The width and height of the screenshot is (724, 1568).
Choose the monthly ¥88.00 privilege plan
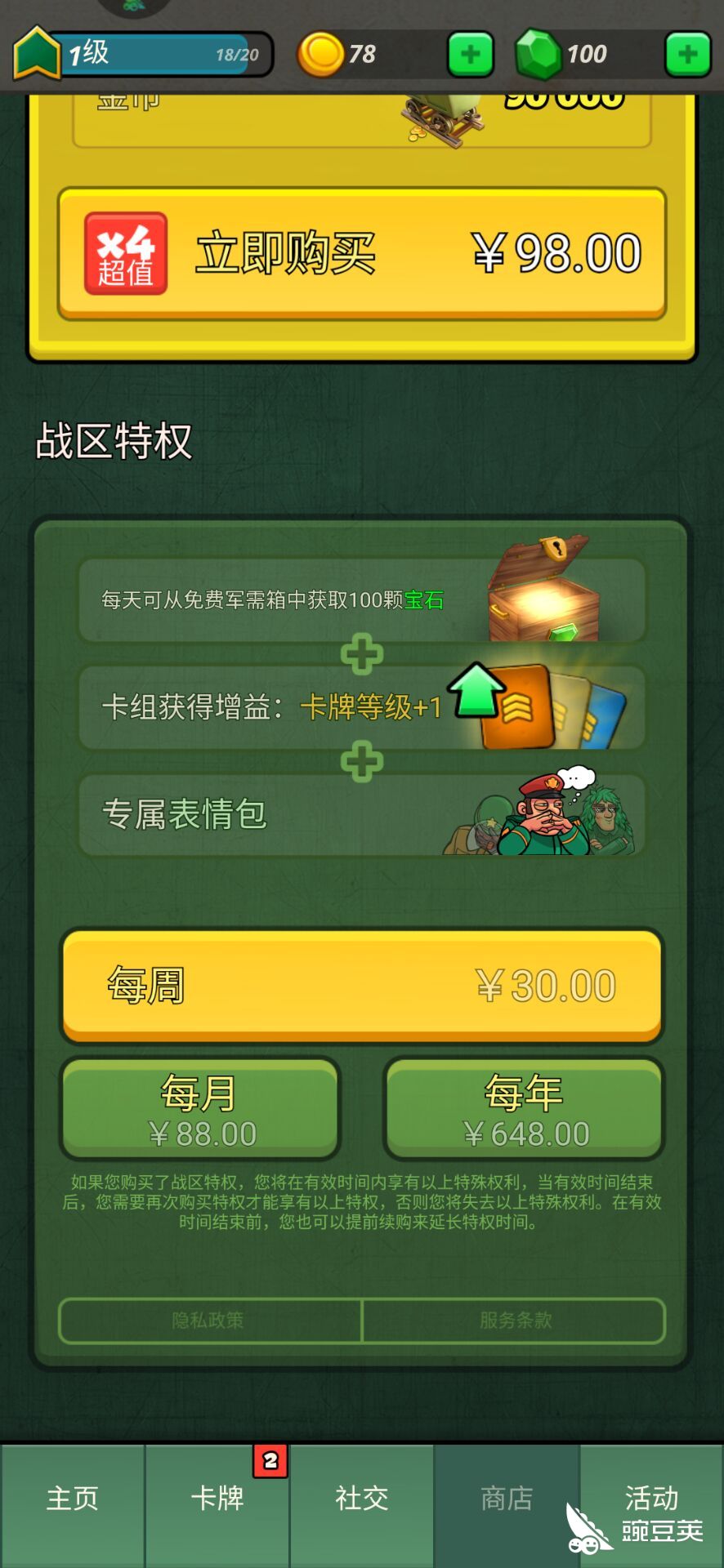click(199, 1109)
